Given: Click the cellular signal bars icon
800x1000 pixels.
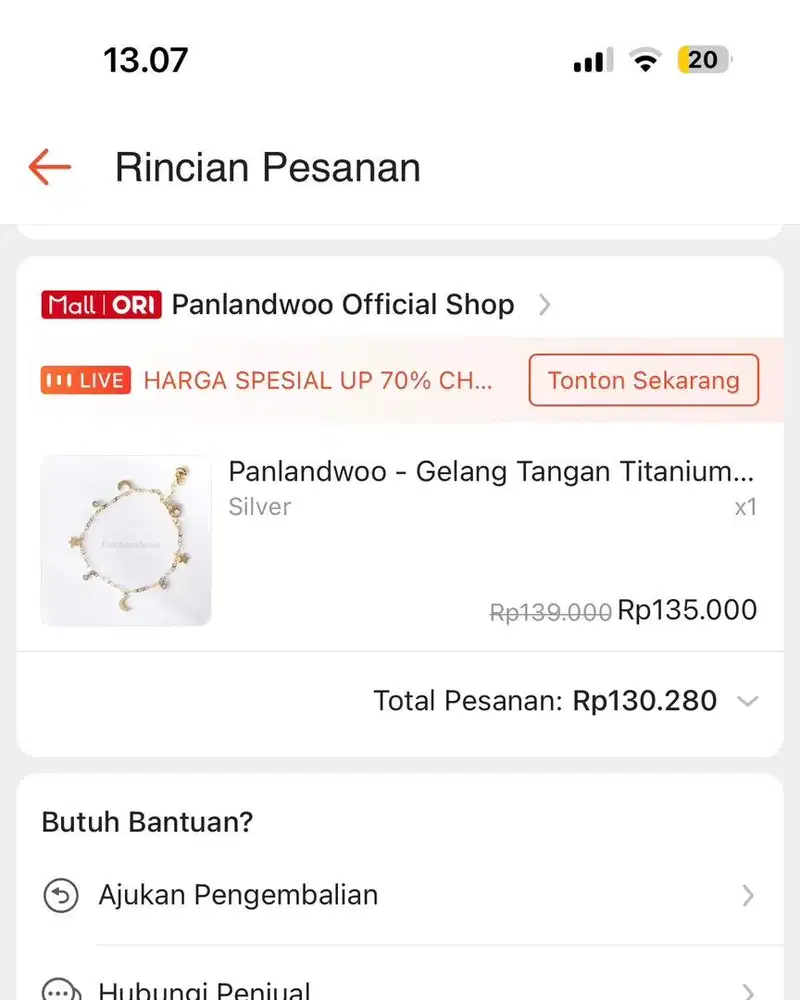Looking at the screenshot, I should (x=590, y=60).
